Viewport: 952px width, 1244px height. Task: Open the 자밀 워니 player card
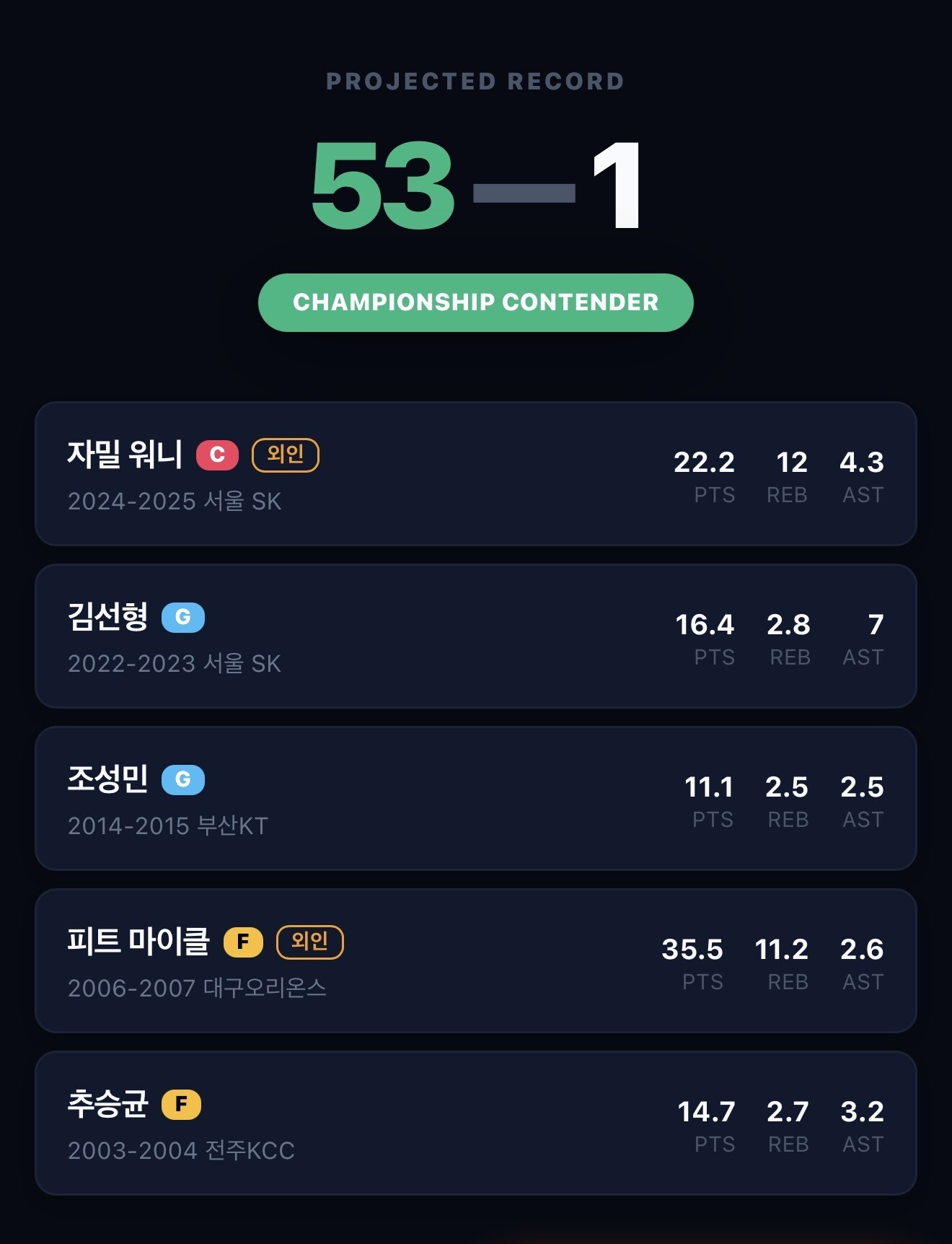tap(476, 473)
